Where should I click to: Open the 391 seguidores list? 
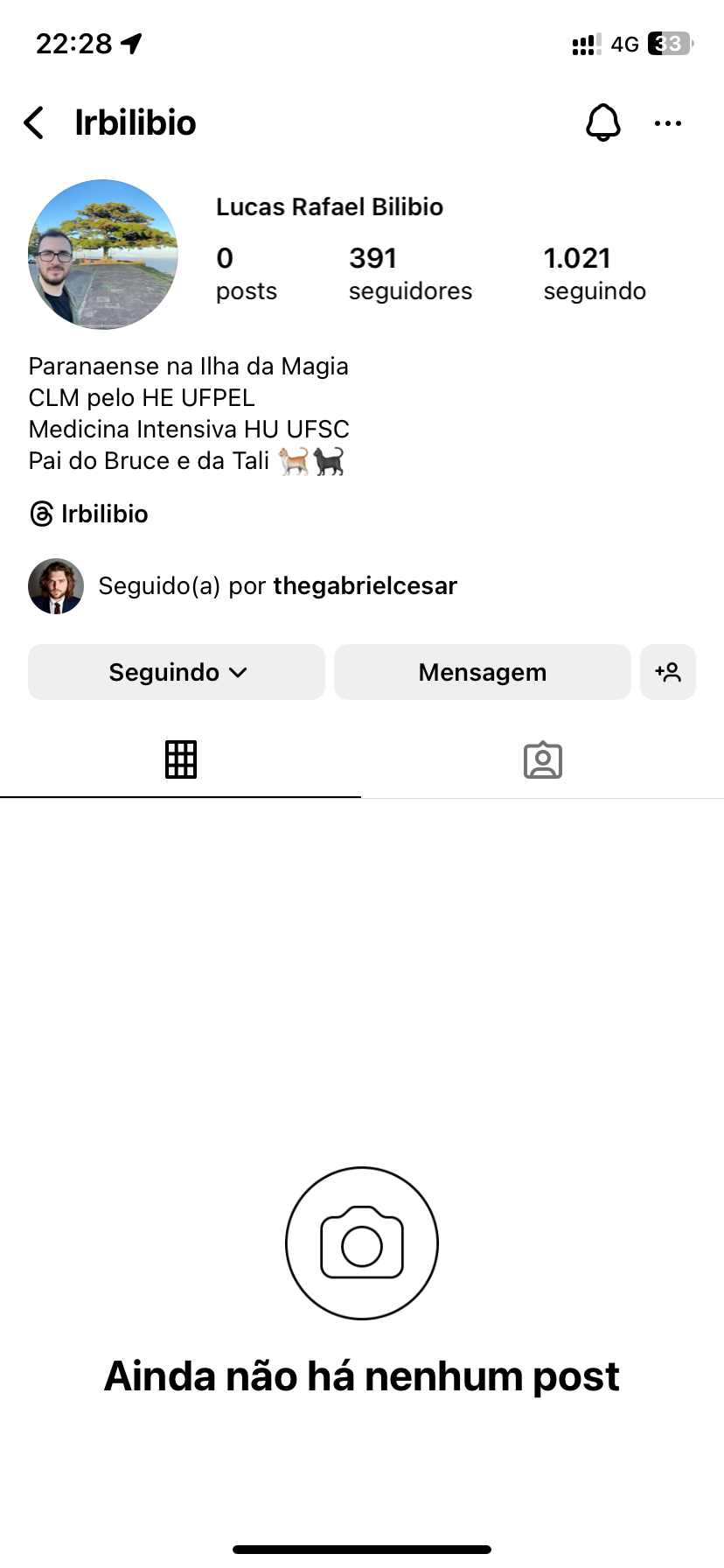point(410,273)
